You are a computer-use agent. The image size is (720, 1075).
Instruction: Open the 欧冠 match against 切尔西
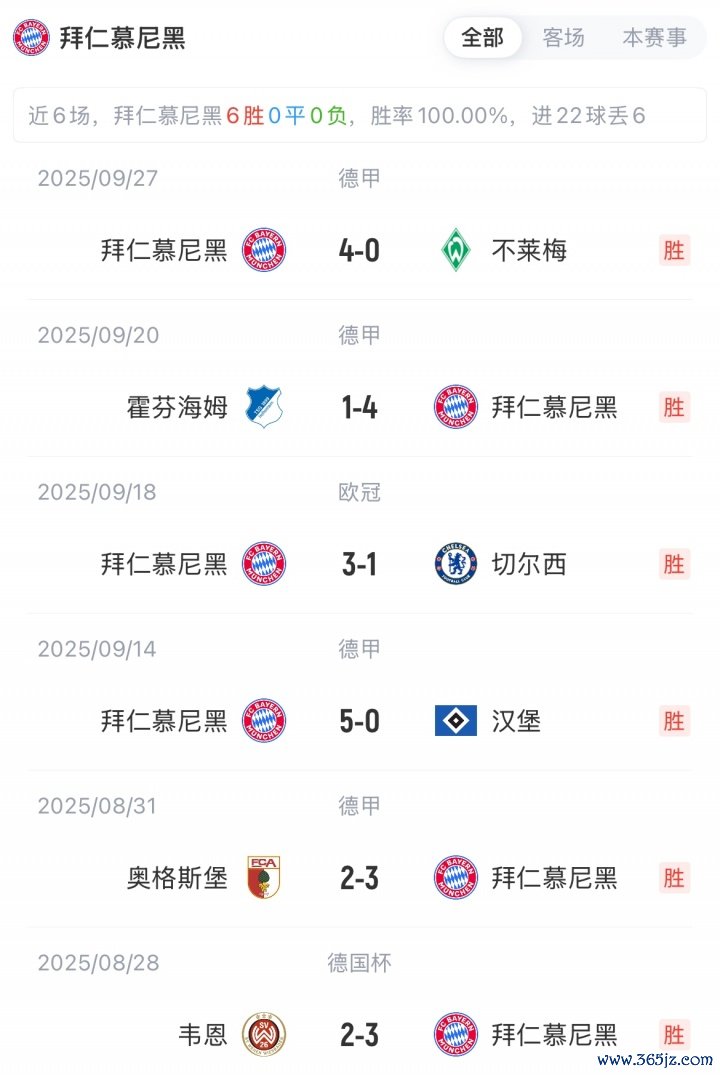tap(359, 564)
